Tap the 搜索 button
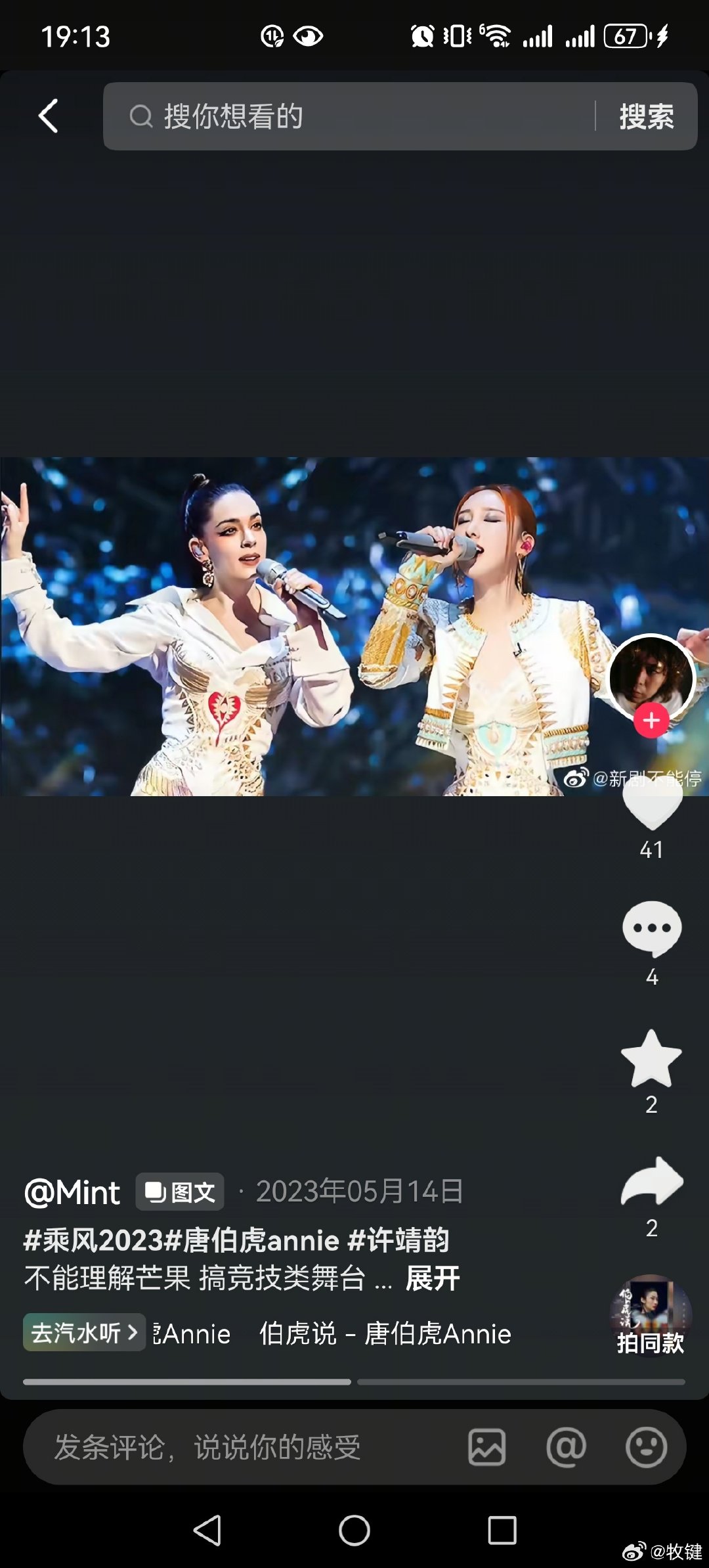 pos(646,117)
